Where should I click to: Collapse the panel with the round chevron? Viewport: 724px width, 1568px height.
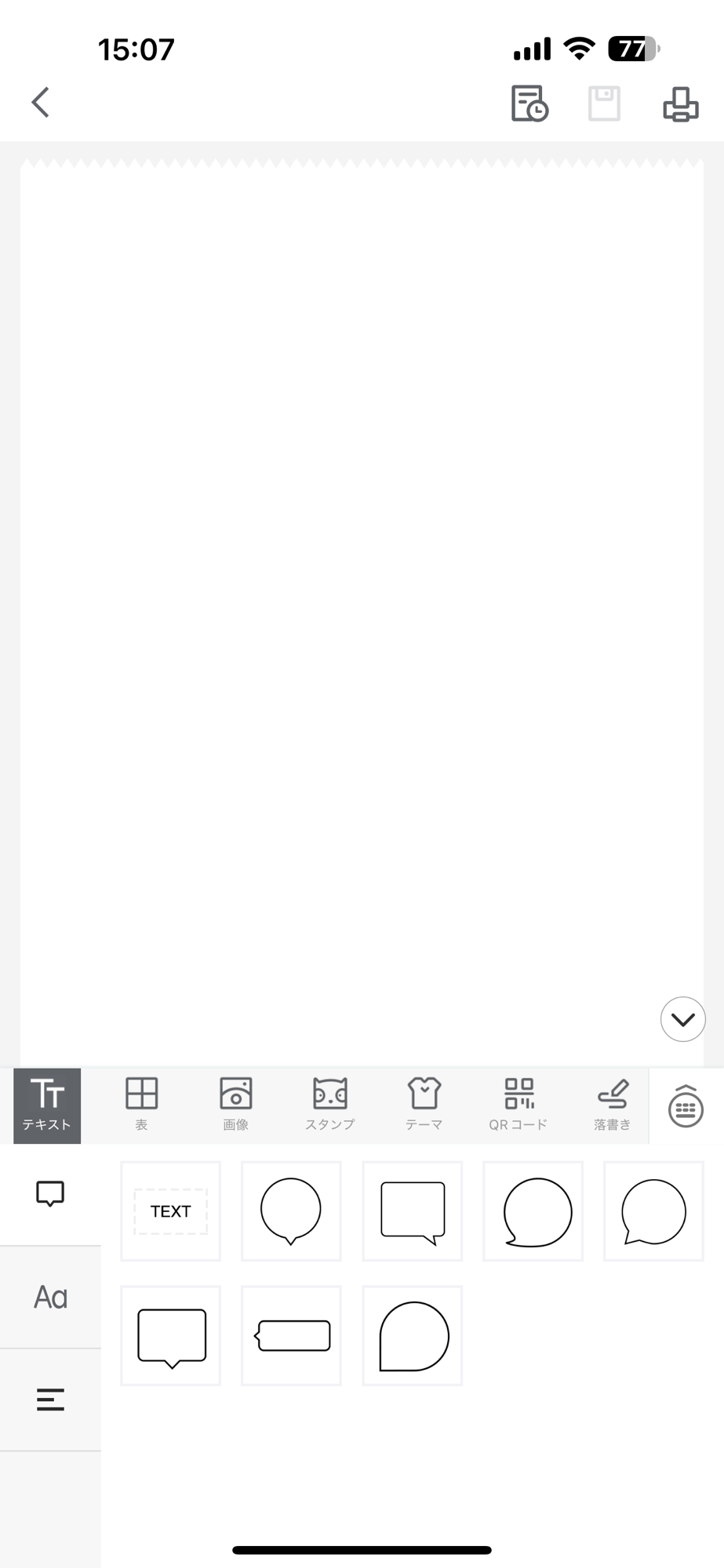click(x=682, y=1019)
